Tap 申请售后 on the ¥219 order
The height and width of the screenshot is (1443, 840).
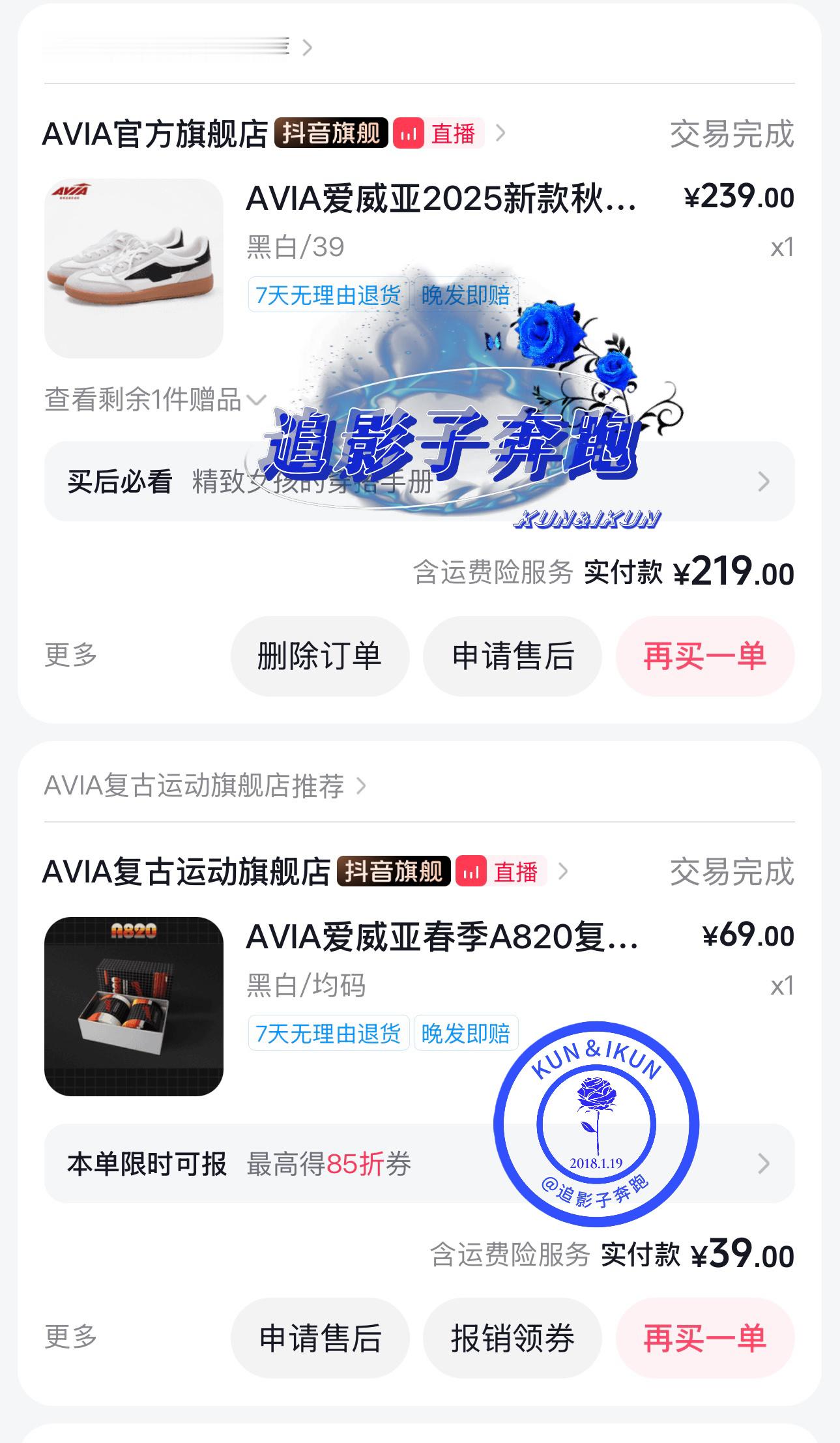coord(512,656)
